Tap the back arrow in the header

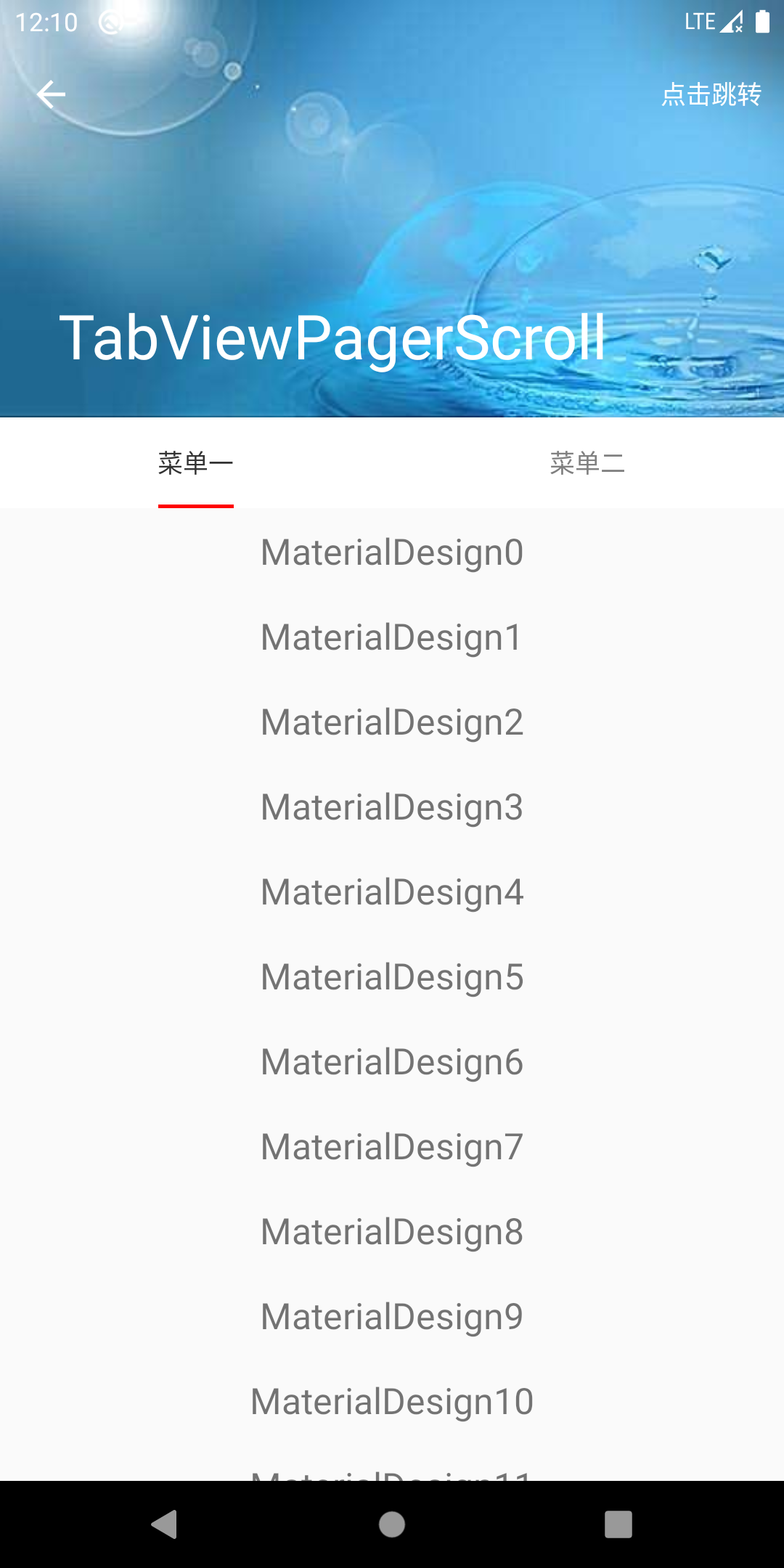point(51,94)
